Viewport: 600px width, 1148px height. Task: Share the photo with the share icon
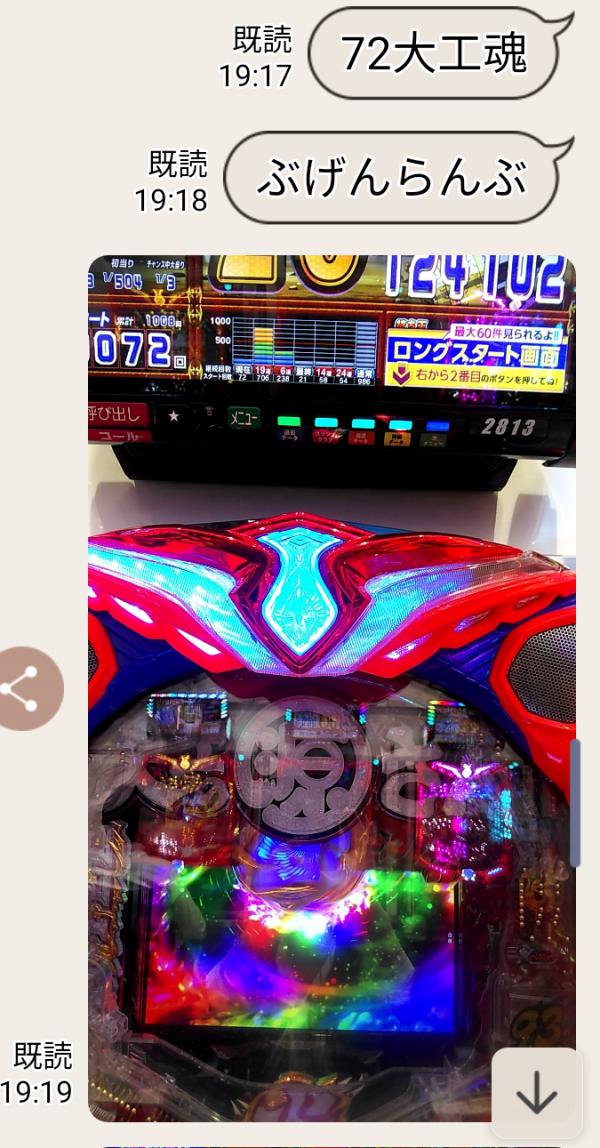pyautogui.click(x=22, y=688)
